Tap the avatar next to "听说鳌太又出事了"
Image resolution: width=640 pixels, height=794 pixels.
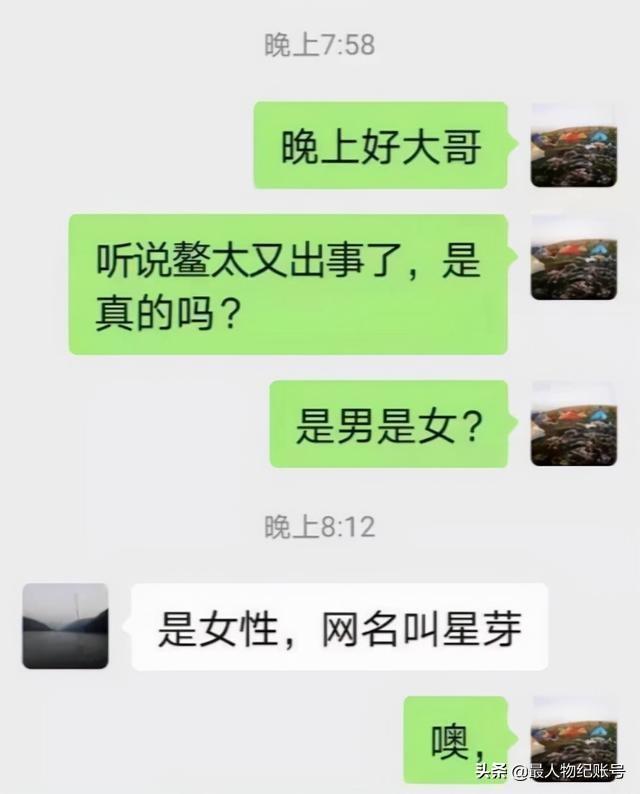click(x=573, y=257)
